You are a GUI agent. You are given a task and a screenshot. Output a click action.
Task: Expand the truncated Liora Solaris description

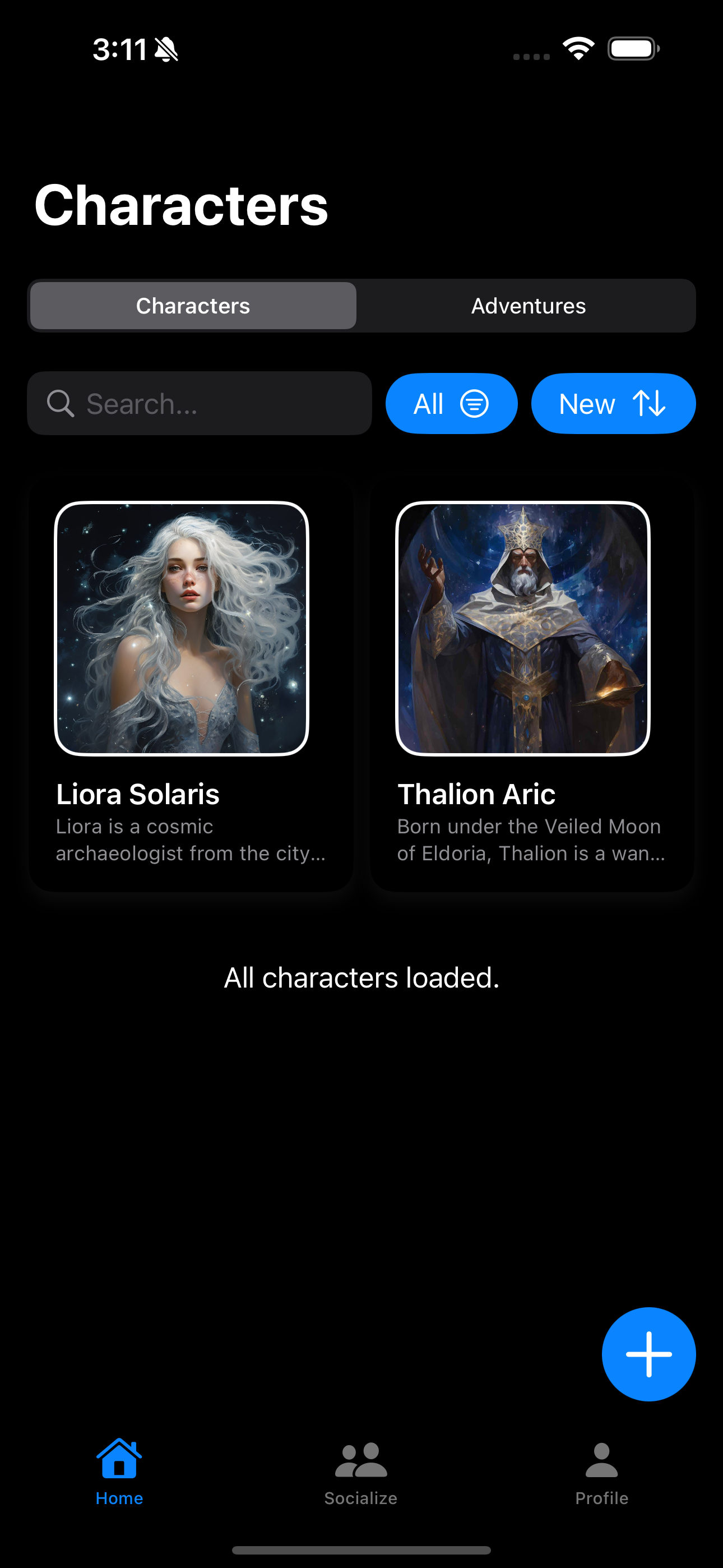[x=191, y=840]
